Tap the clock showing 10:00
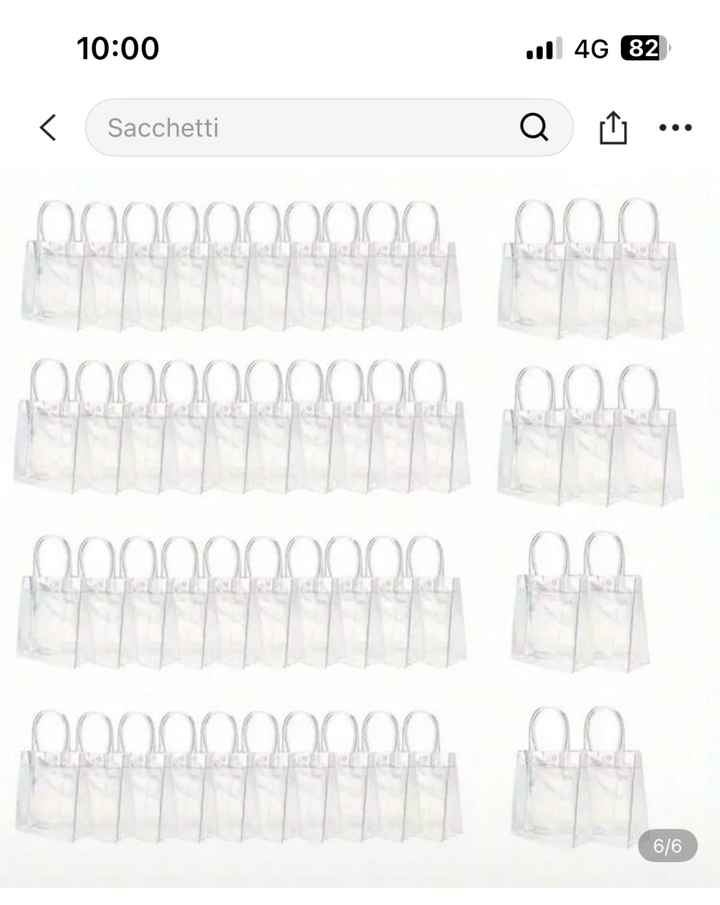The height and width of the screenshot is (905, 720). (x=117, y=48)
